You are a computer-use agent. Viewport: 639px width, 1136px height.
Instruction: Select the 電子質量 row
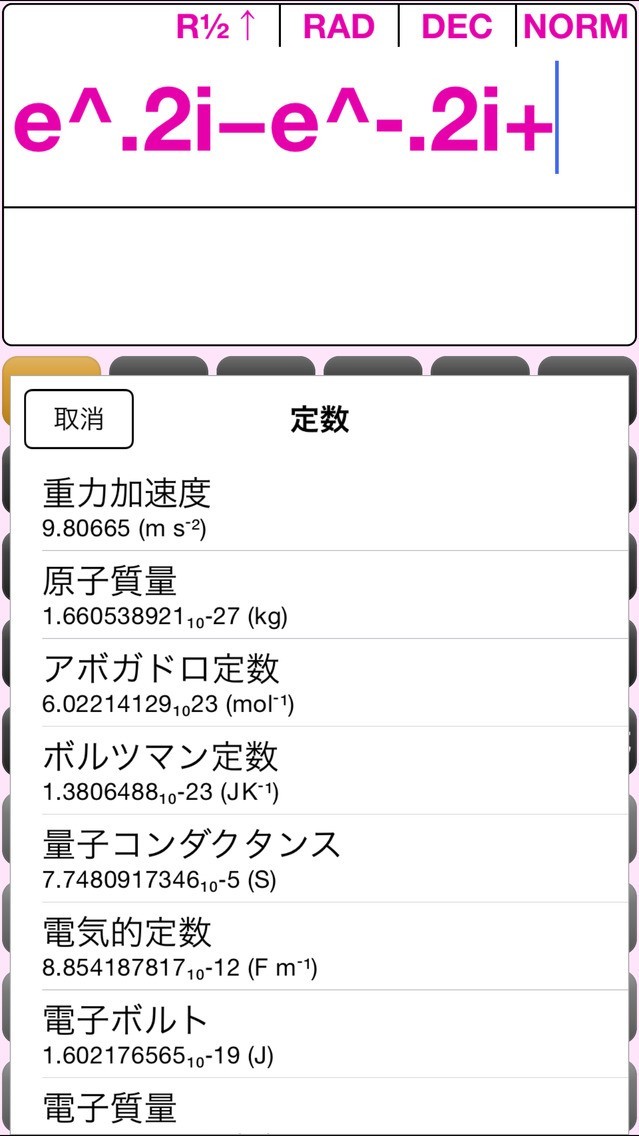click(x=320, y=1108)
